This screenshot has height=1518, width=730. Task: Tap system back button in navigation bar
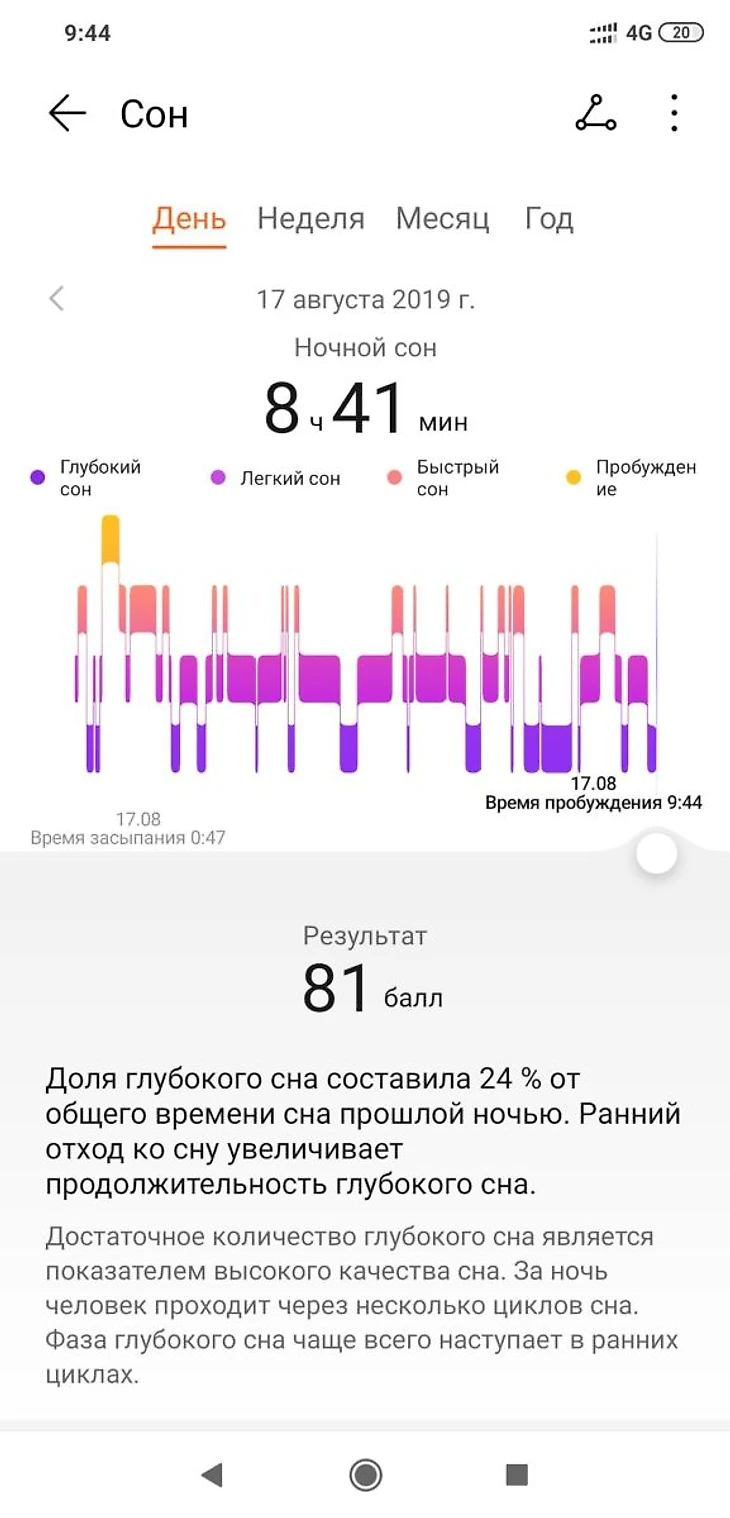pyautogui.click(x=211, y=1474)
